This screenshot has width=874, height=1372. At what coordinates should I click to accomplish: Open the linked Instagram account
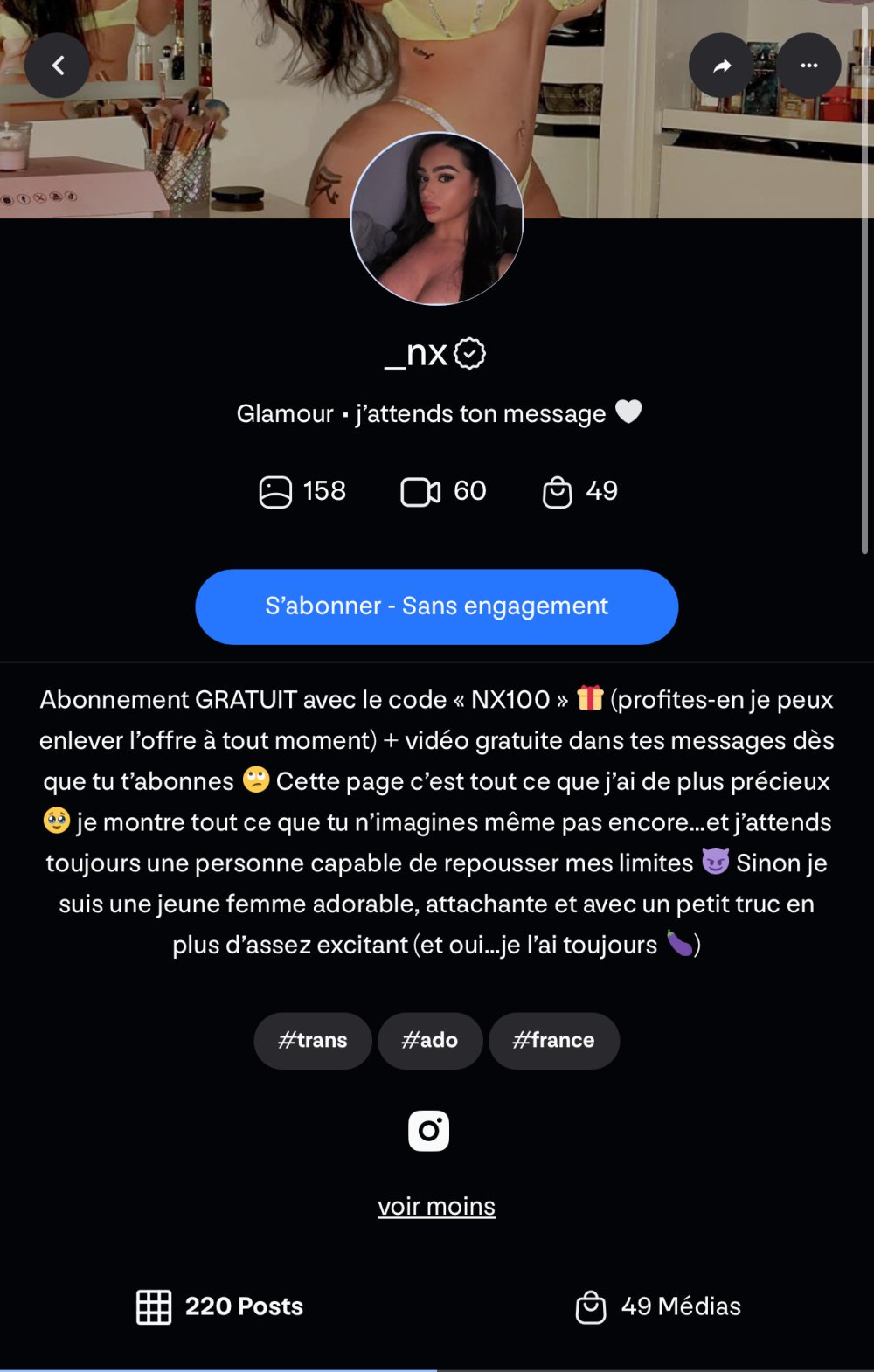(x=428, y=1131)
